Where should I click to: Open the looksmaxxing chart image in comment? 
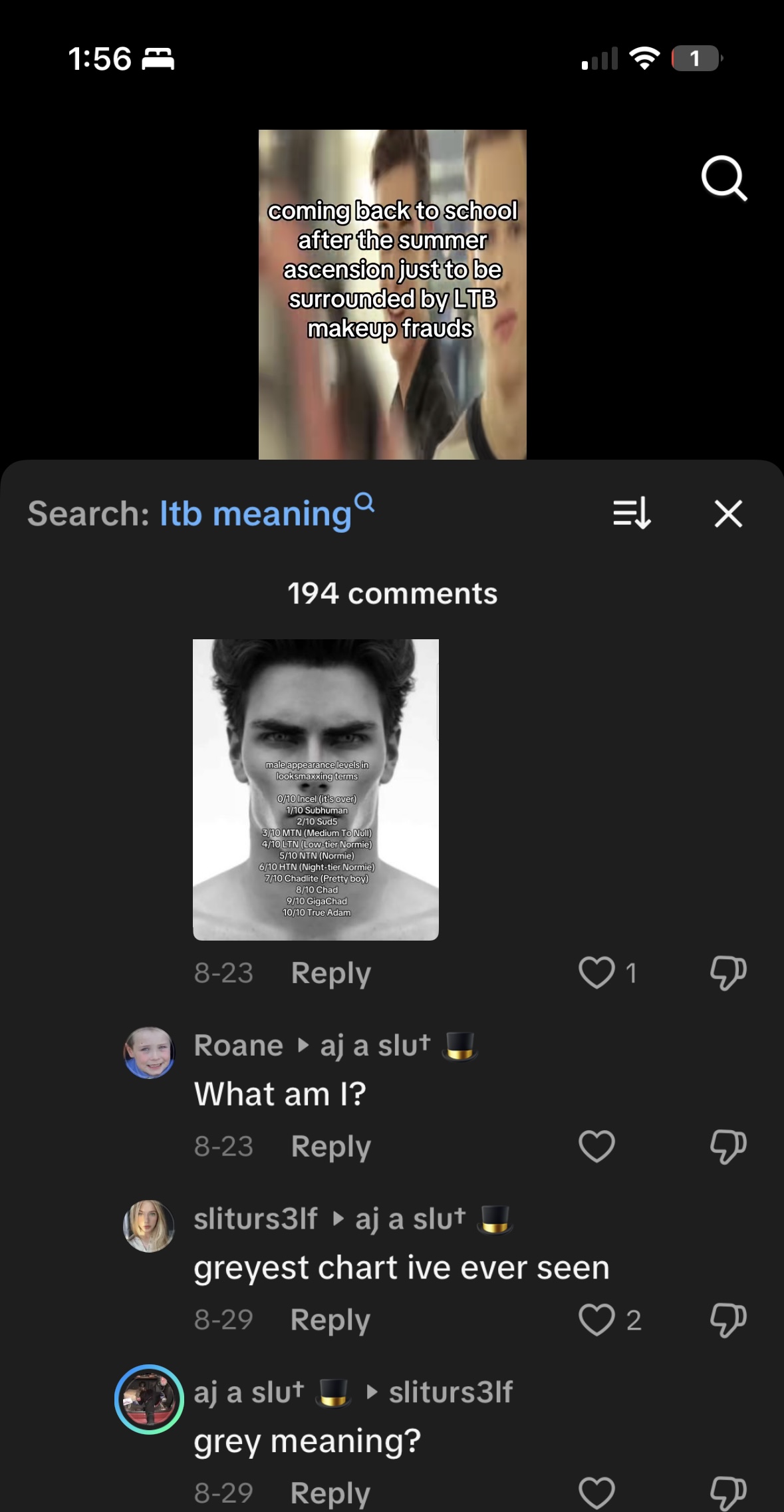click(316, 790)
